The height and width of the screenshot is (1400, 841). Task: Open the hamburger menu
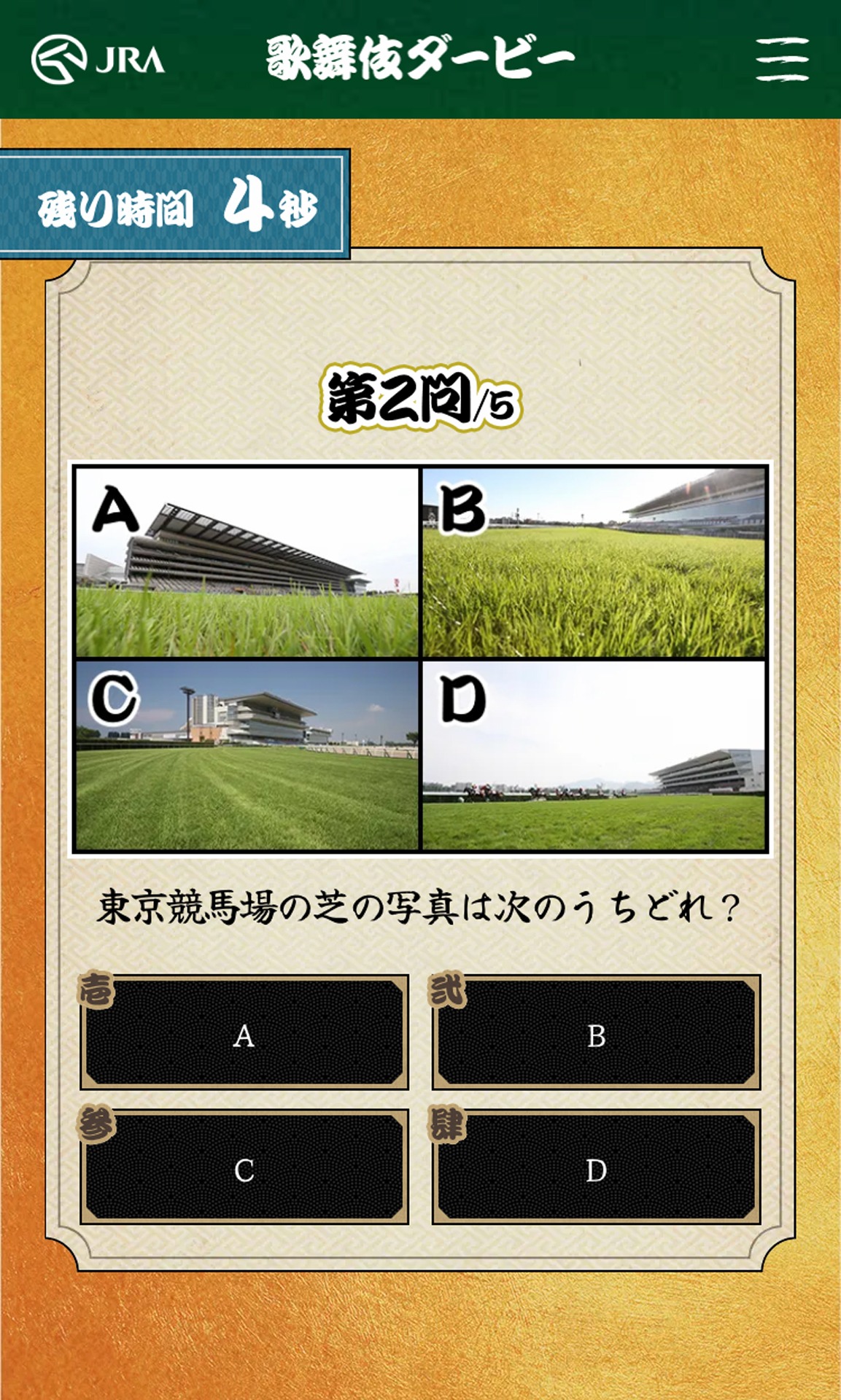click(x=782, y=59)
